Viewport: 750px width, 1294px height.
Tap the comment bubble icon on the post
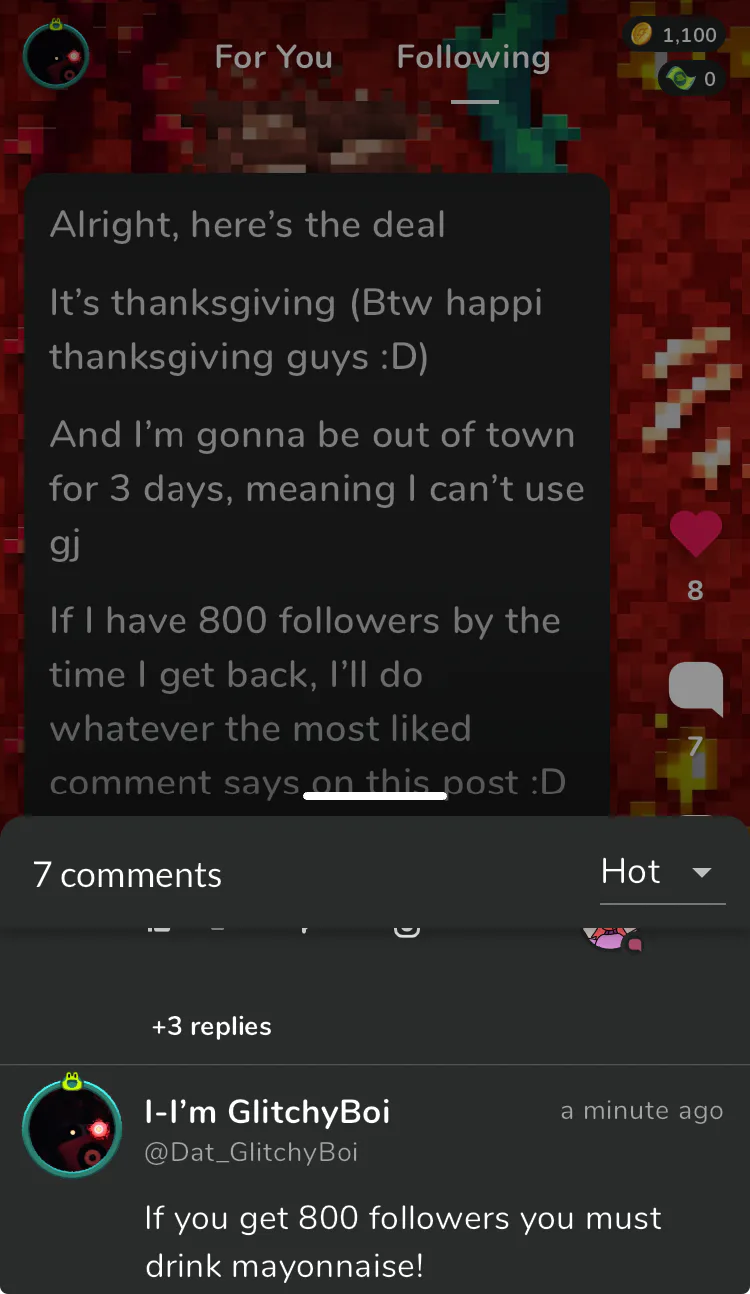point(696,688)
